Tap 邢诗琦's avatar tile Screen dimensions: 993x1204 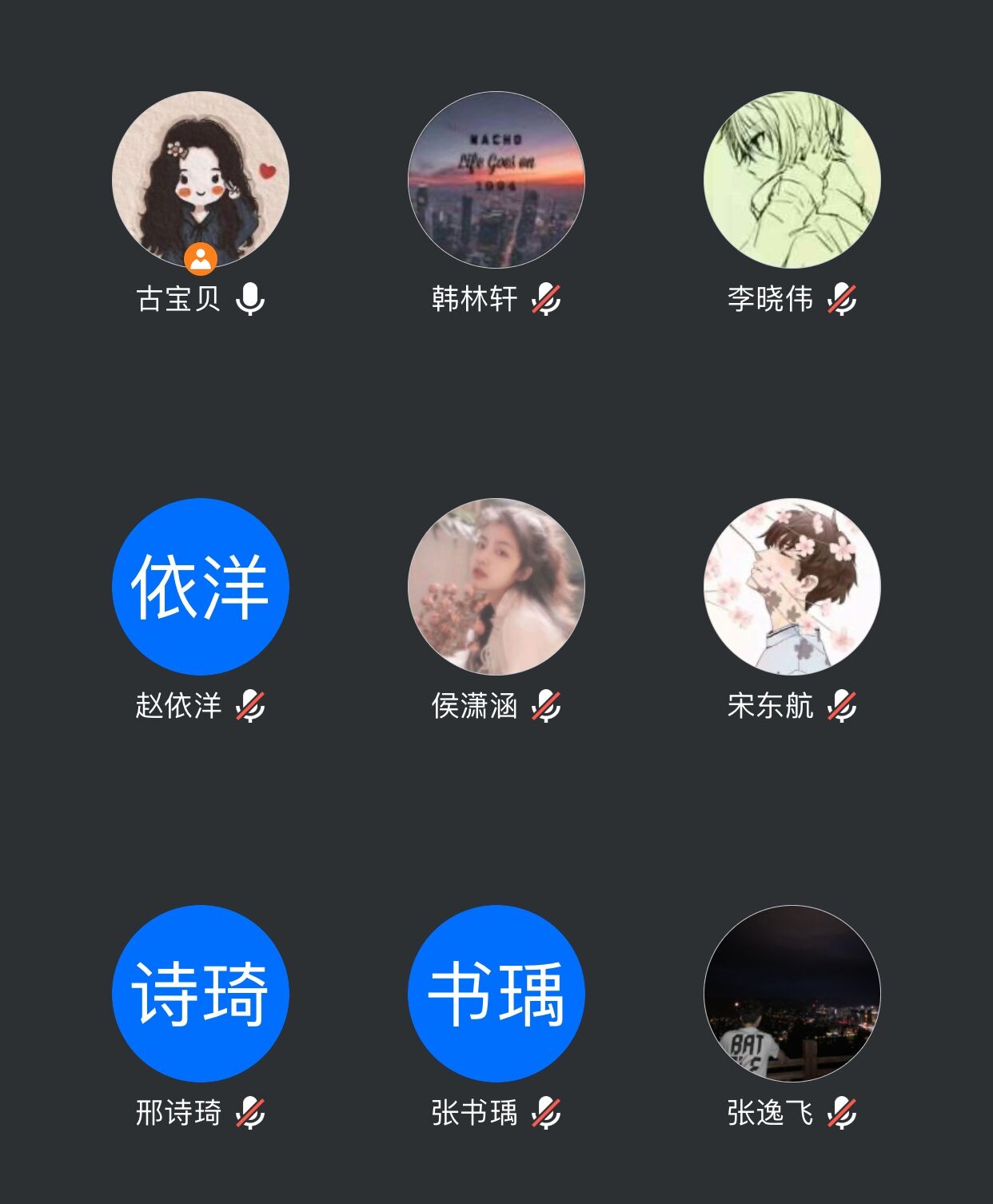pyautogui.click(x=200, y=993)
